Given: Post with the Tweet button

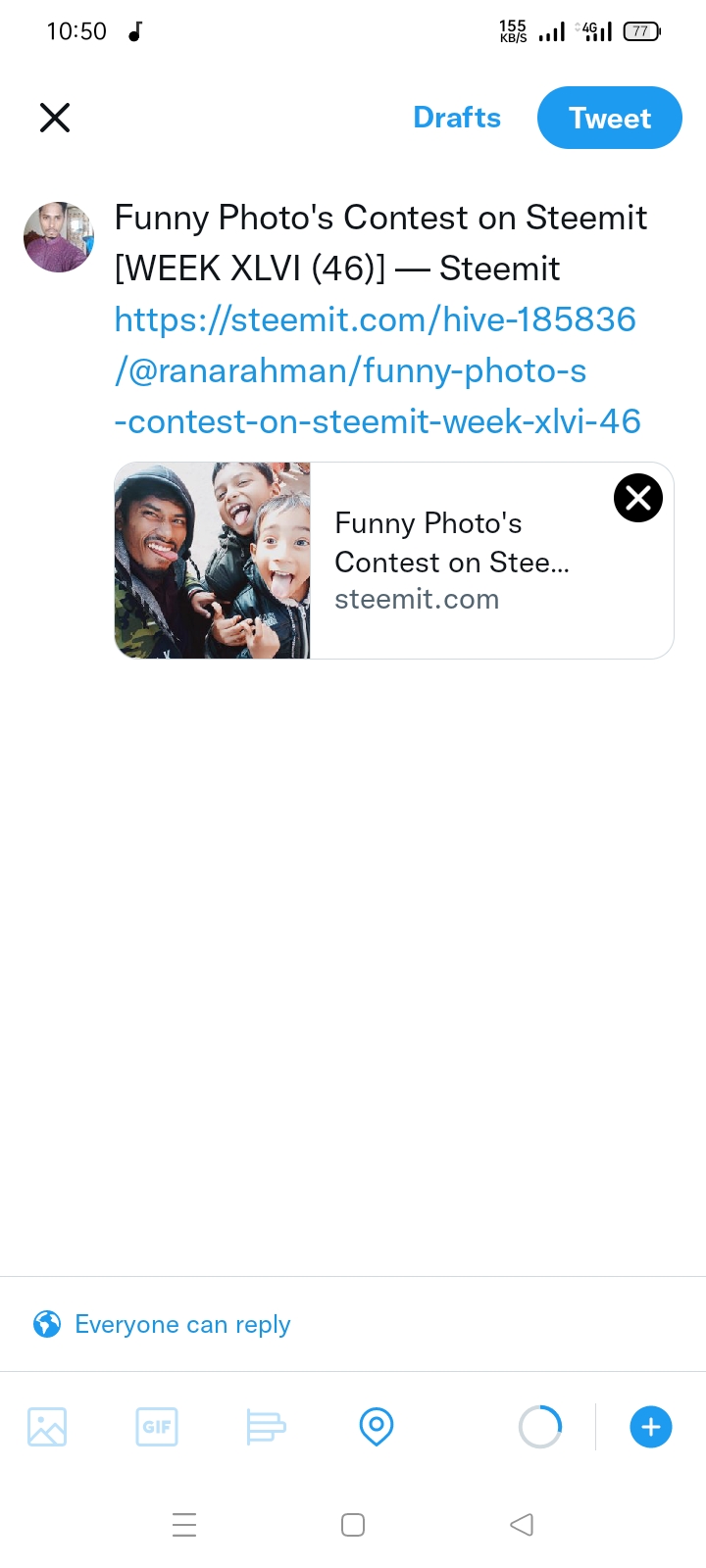Looking at the screenshot, I should (x=609, y=118).
